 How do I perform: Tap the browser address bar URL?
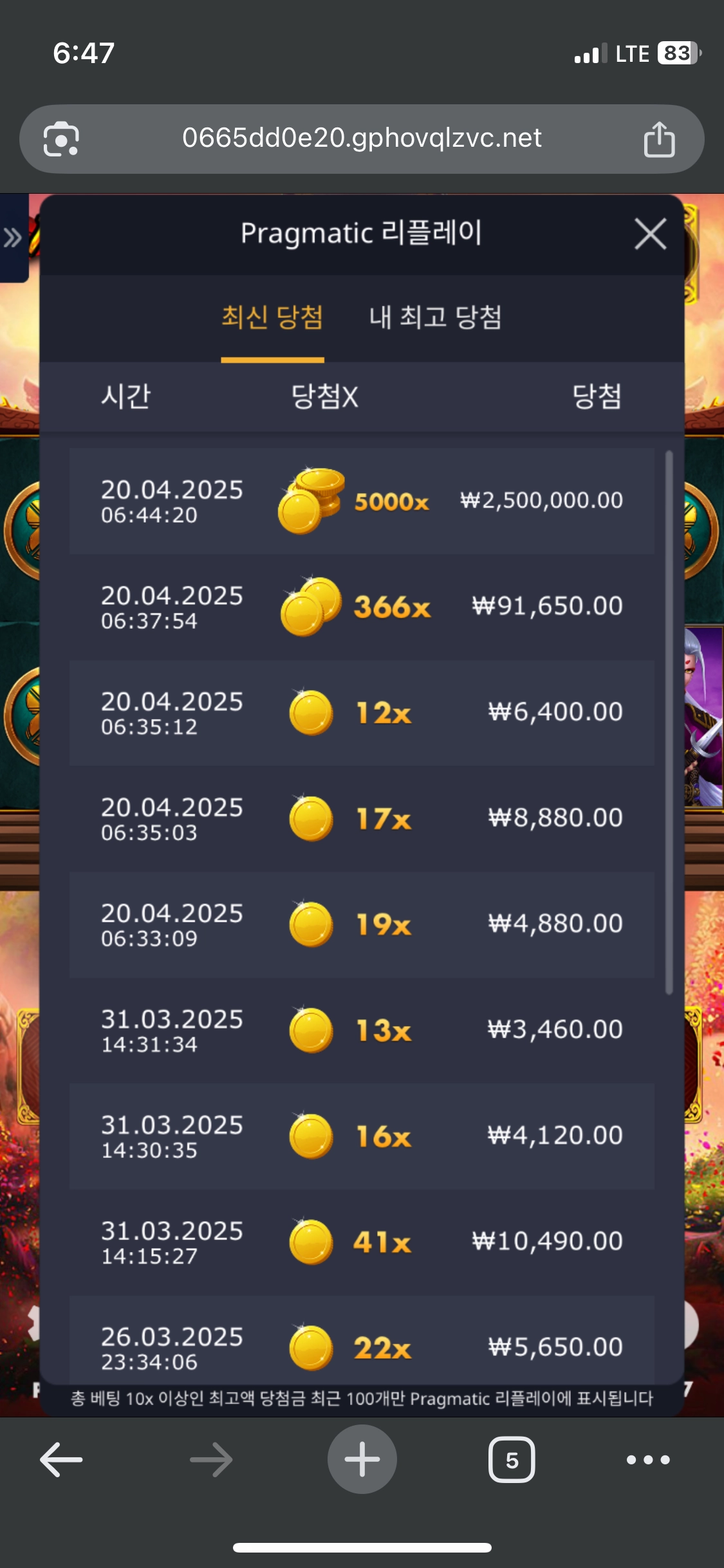(362, 138)
